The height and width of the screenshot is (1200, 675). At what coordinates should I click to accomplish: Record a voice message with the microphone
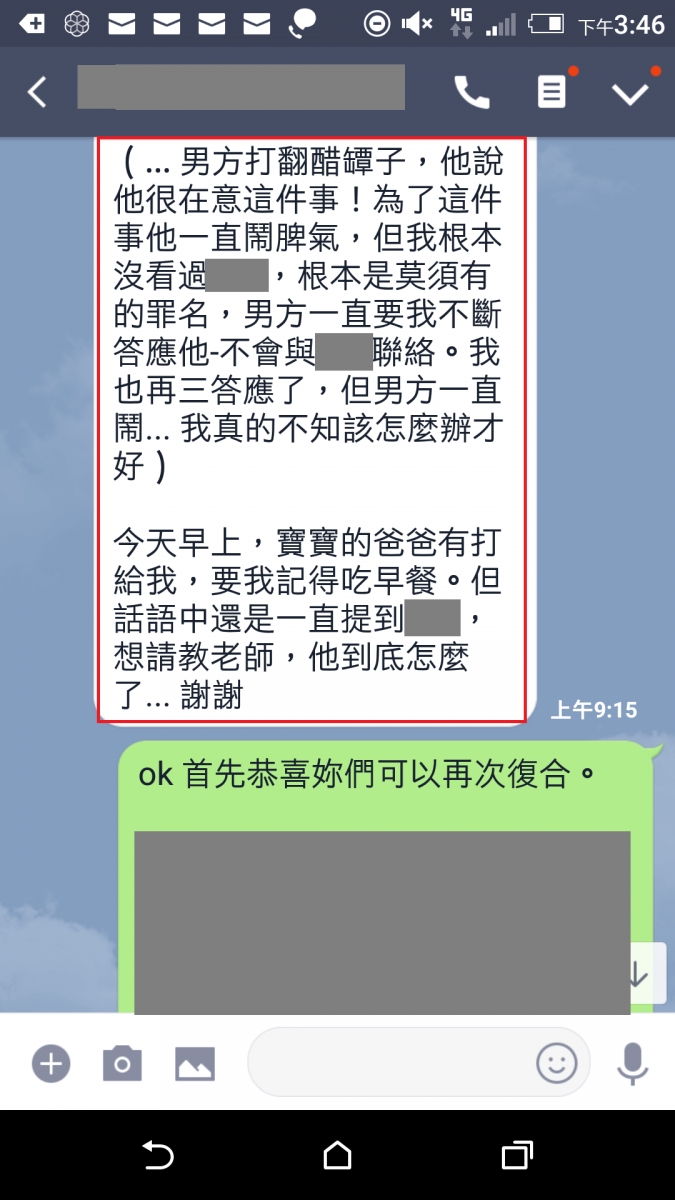click(x=632, y=1062)
